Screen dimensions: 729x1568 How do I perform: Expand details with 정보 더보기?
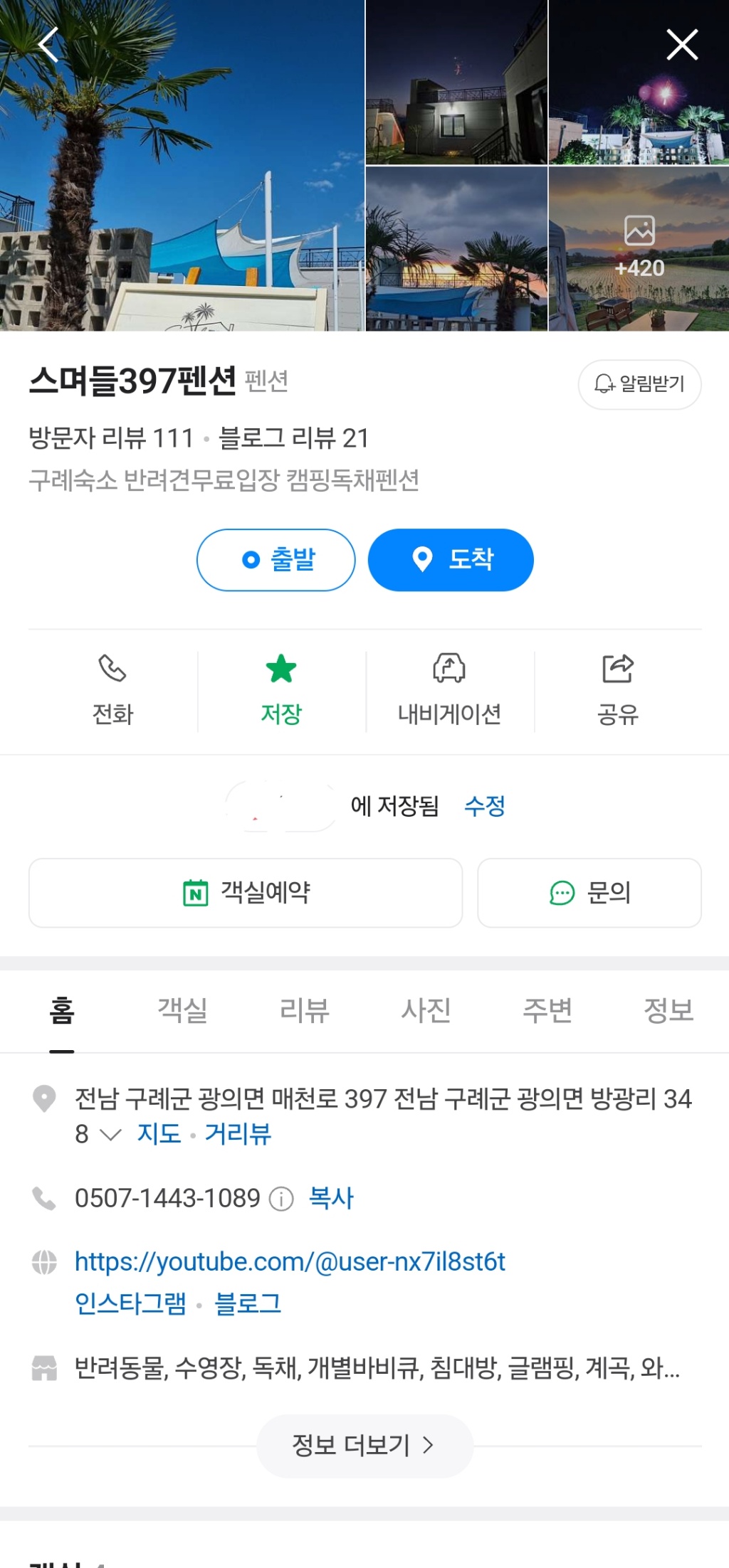tap(364, 1446)
